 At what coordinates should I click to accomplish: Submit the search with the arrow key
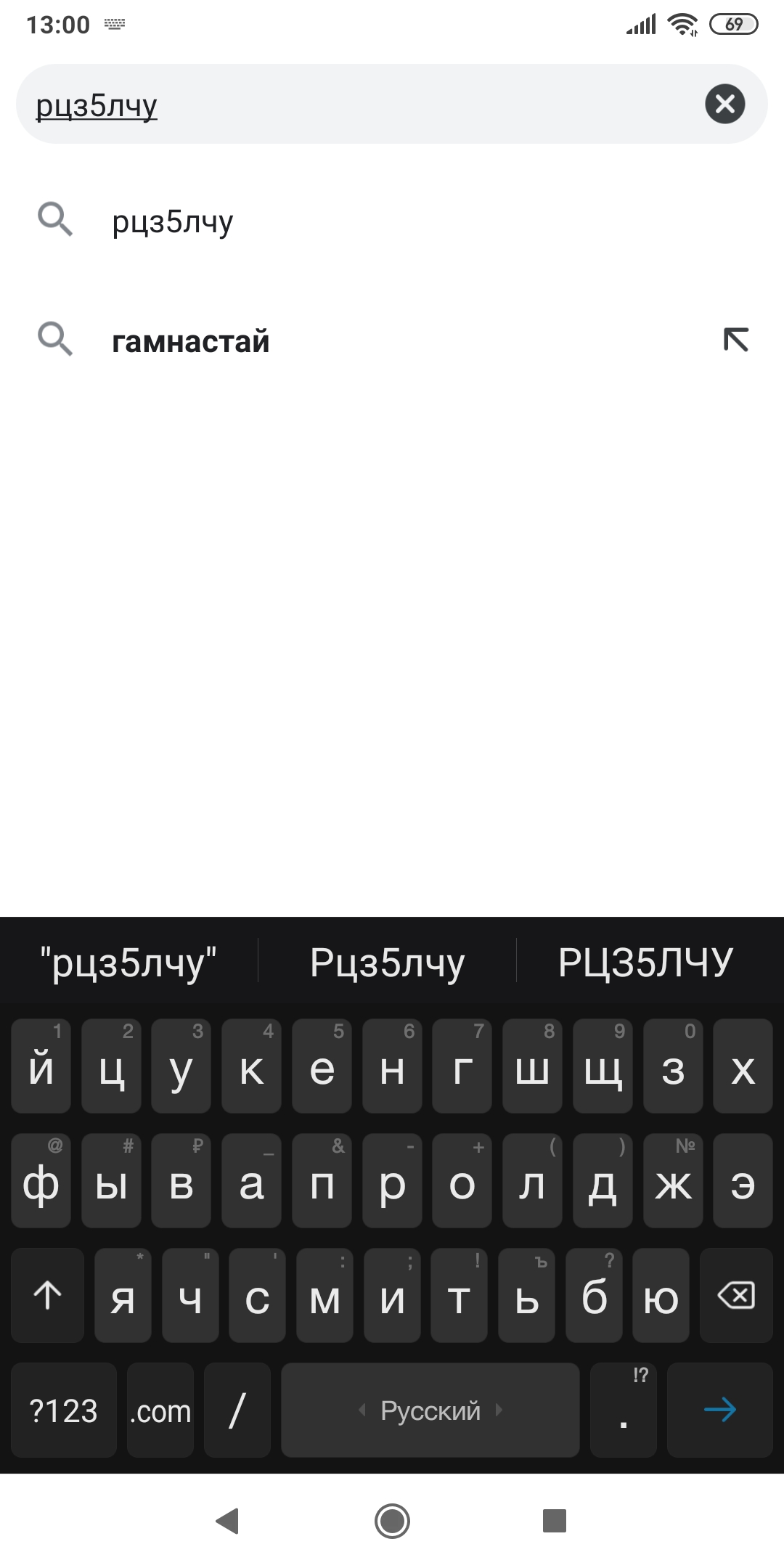pyautogui.click(x=720, y=1410)
